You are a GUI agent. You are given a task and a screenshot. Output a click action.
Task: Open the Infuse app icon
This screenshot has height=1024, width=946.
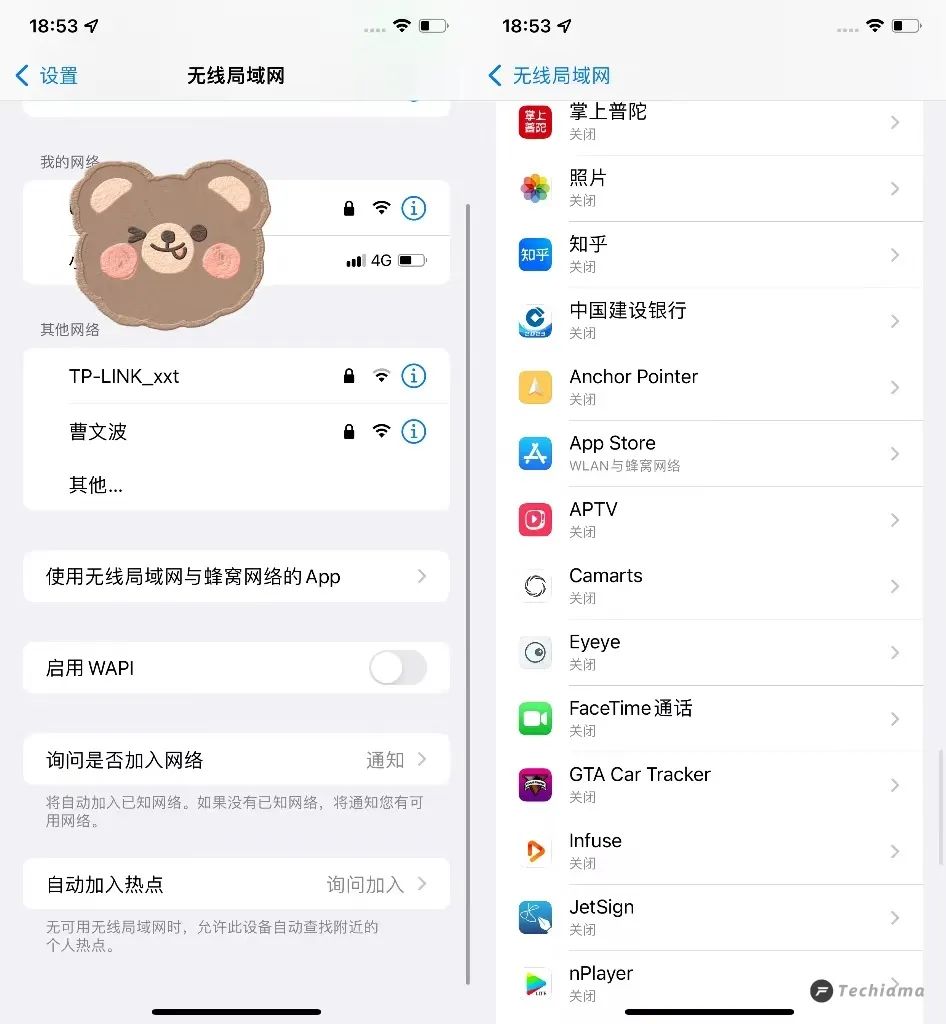point(535,851)
